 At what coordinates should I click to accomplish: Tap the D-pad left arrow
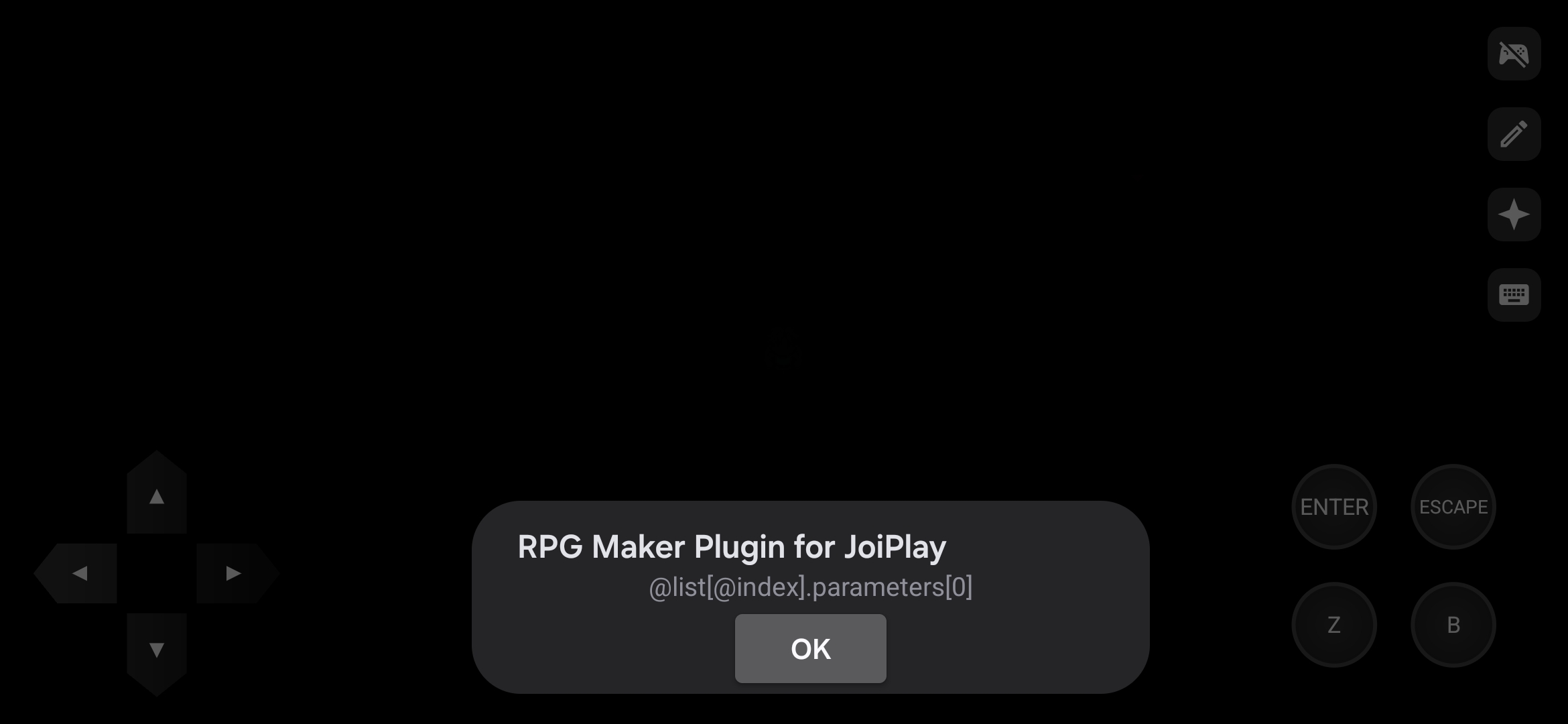[80, 573]
